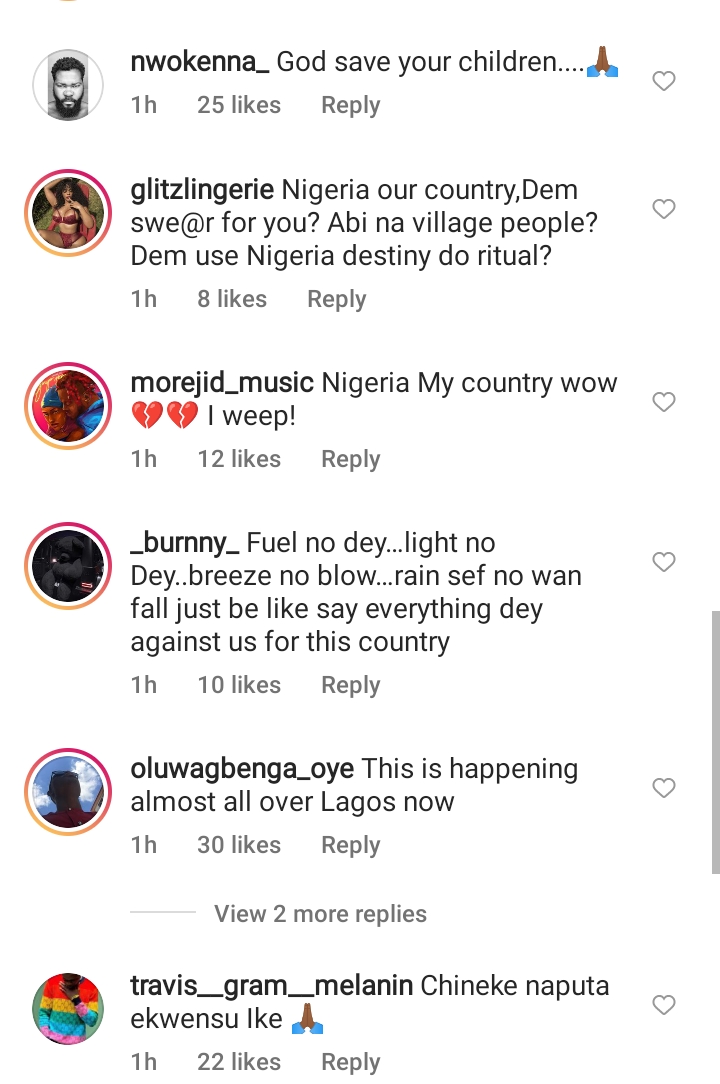The width and height of the screenshot is (720, 1084).
Task: Open travis__gram__melanin's username profile
Action: click(x=271, y=986)
